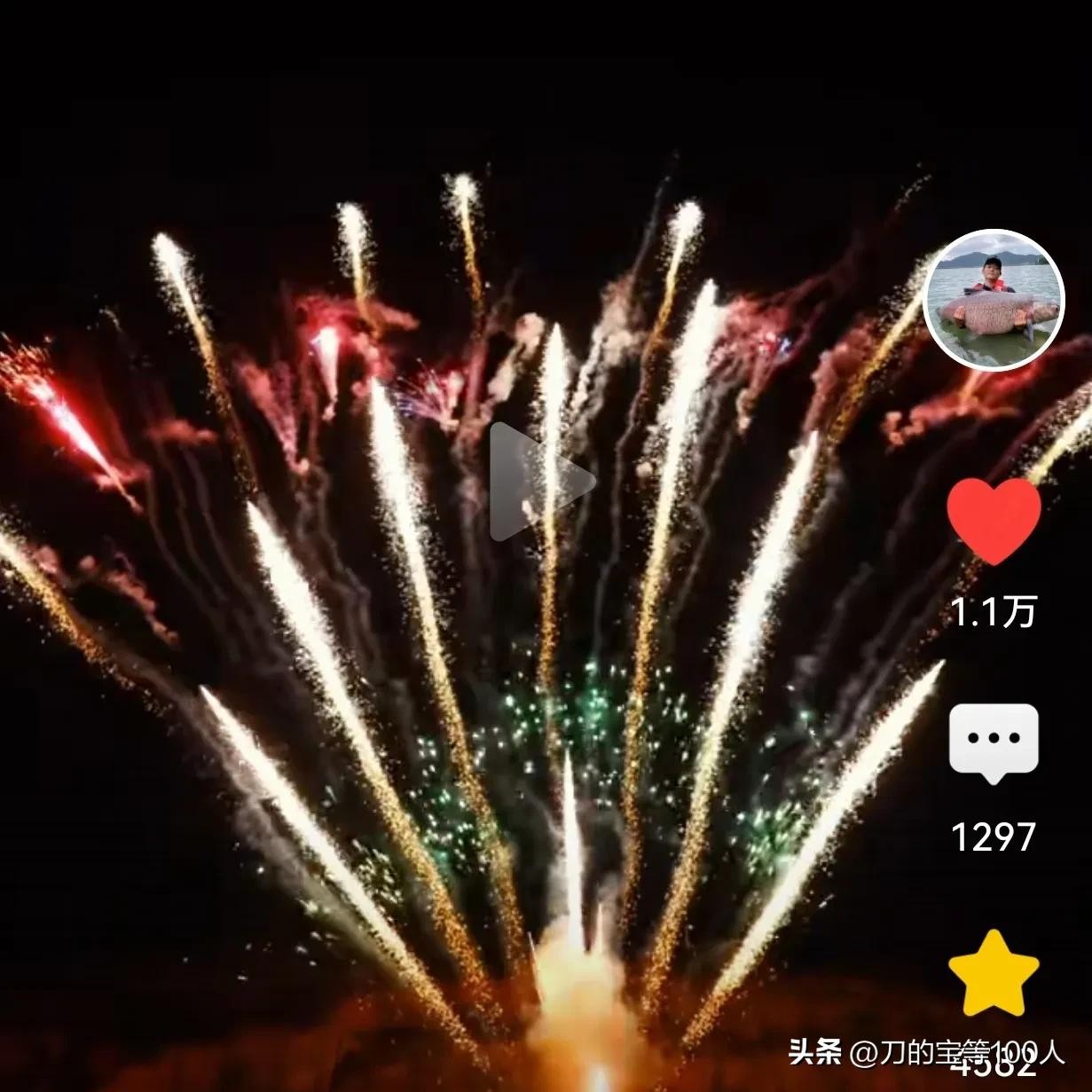Open the comments with 1297 replies
Screen dimensions: 1092x1092
pos(994,742)
